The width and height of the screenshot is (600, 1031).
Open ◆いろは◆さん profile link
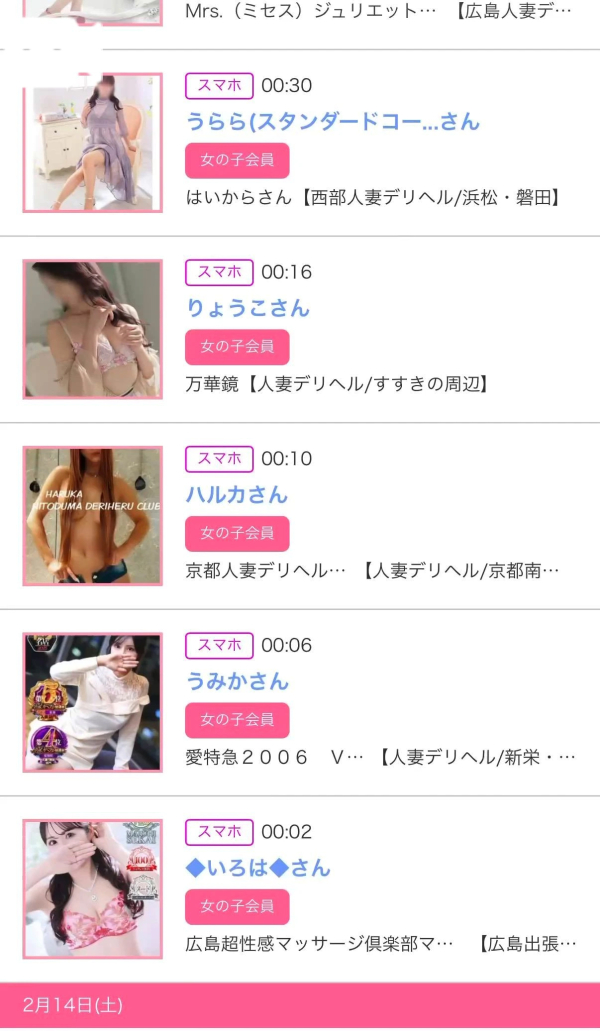pyautogui.click(x=258, y=868)
